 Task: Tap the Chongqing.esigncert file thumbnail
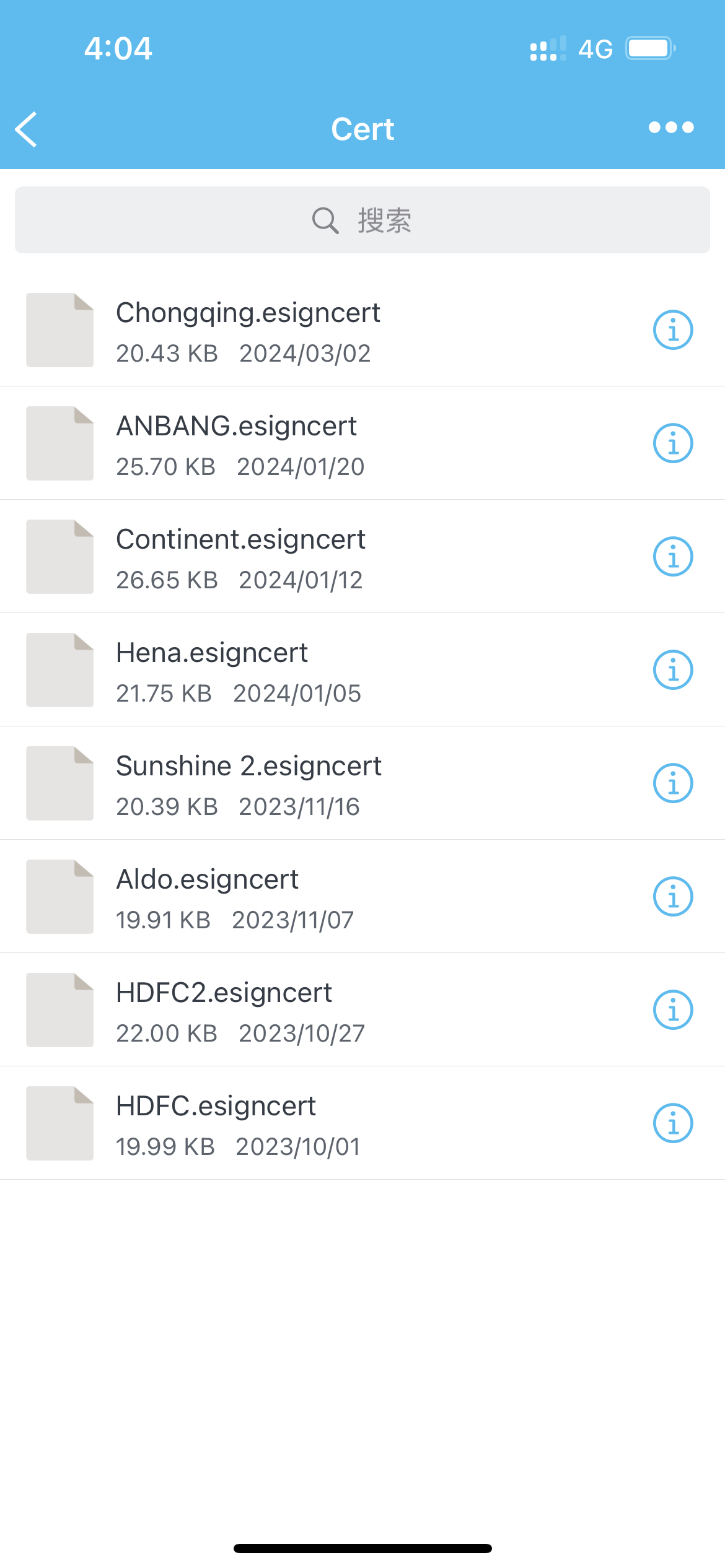59,329
